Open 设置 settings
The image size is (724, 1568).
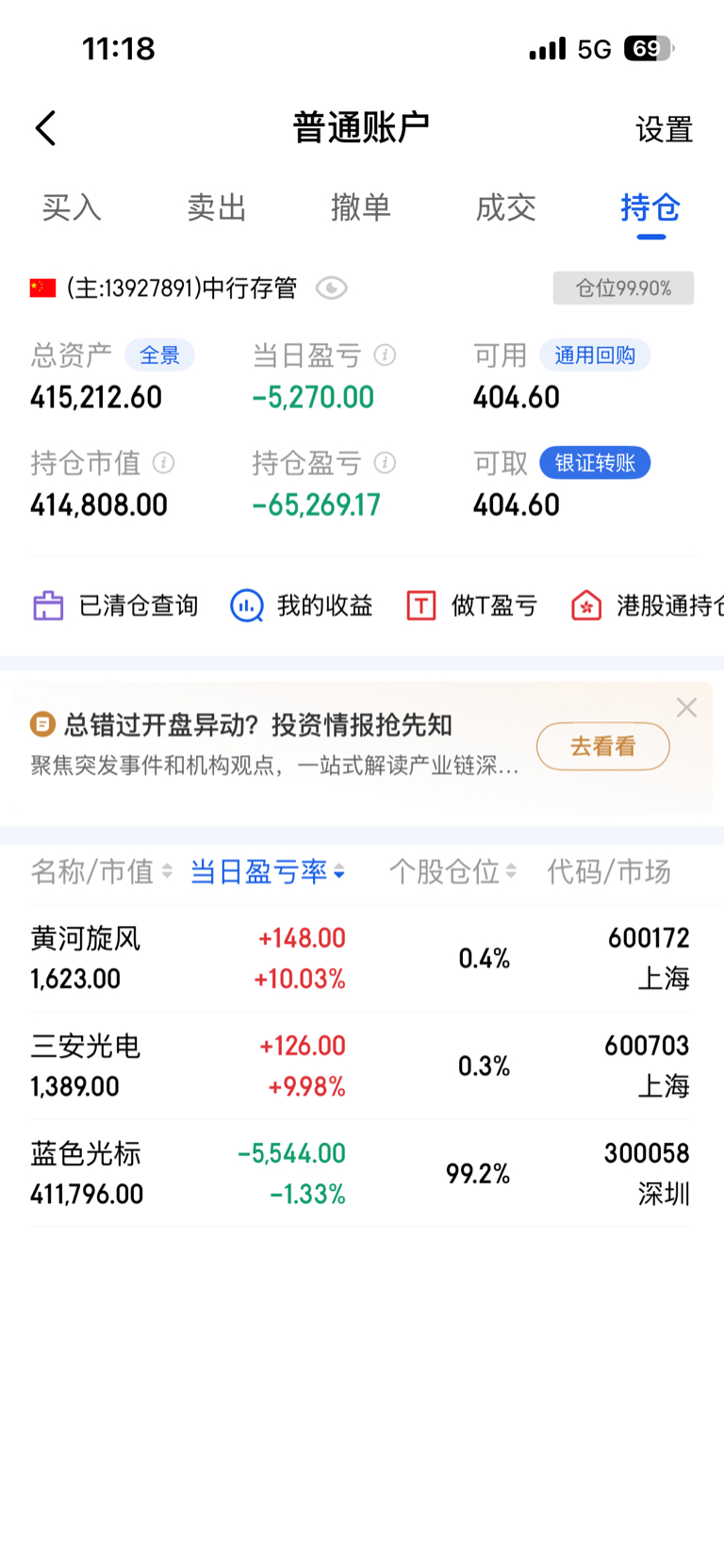tap(664, 129)
